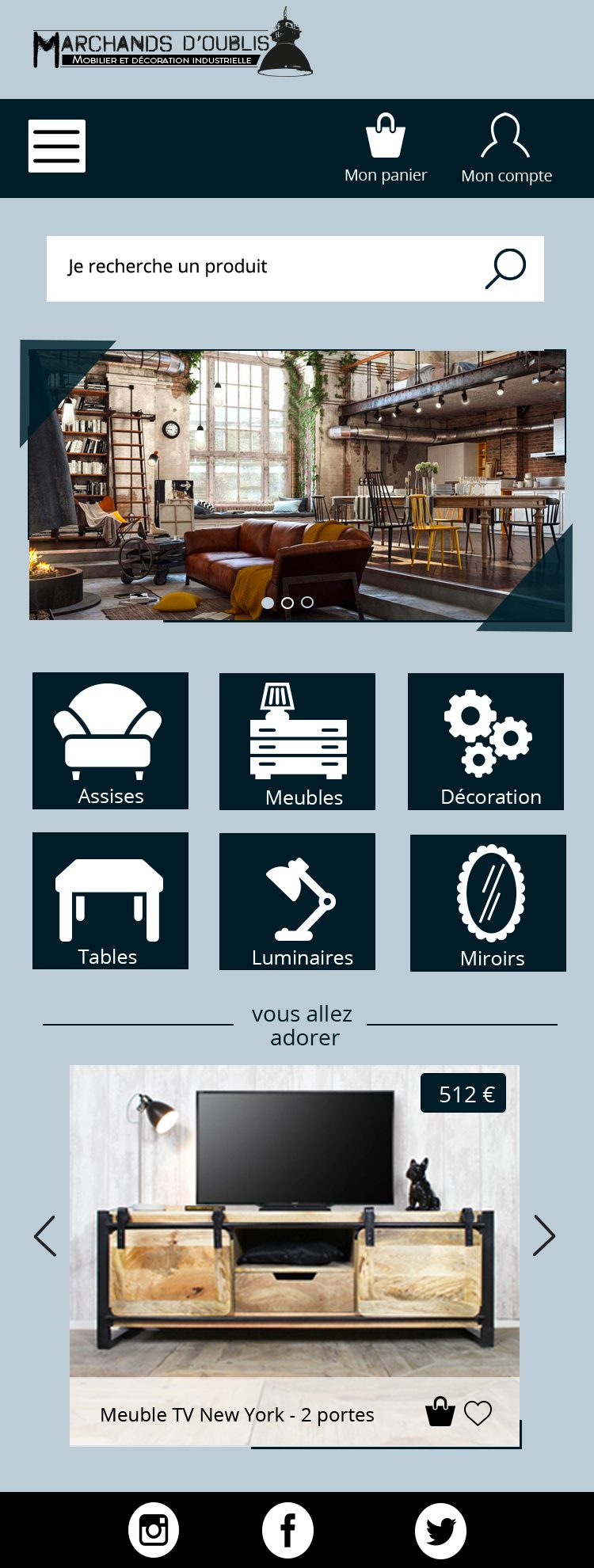View the Tables category
Viewport: 594px width, 1568px height.
point(110,900)
